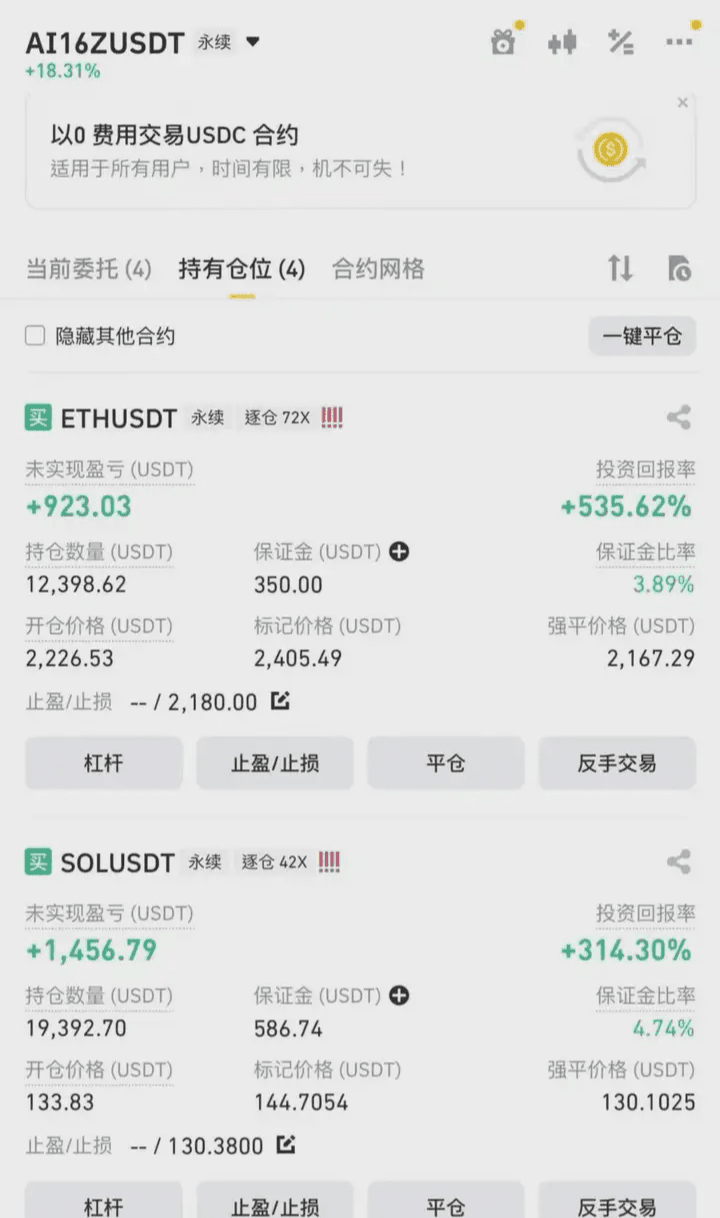720x1218 pixels.
Task: Tap 反手交易 for the ETHUSDT position
Action: 617,763
